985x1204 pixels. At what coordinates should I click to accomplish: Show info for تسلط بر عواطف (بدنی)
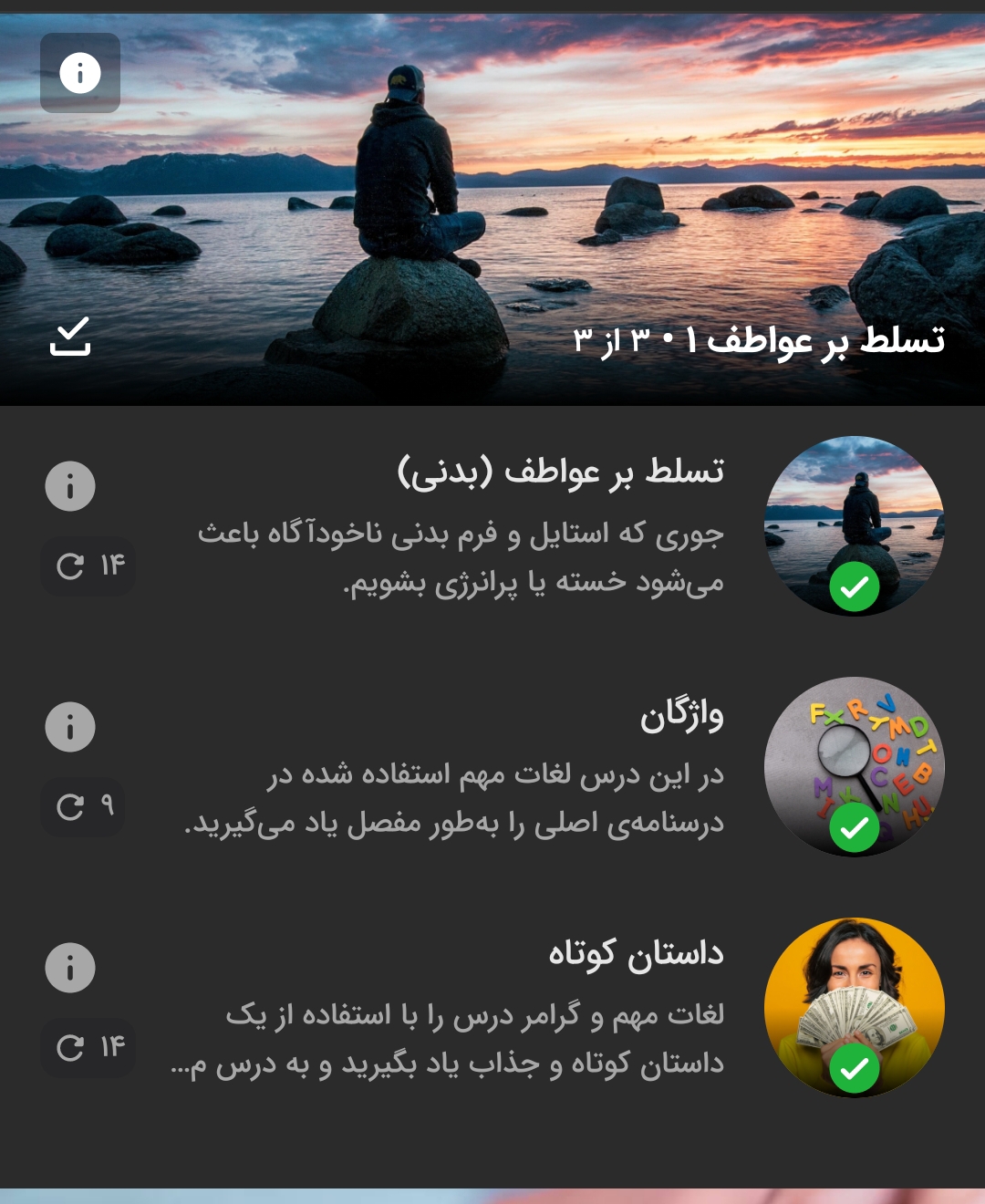click(70, 486)
